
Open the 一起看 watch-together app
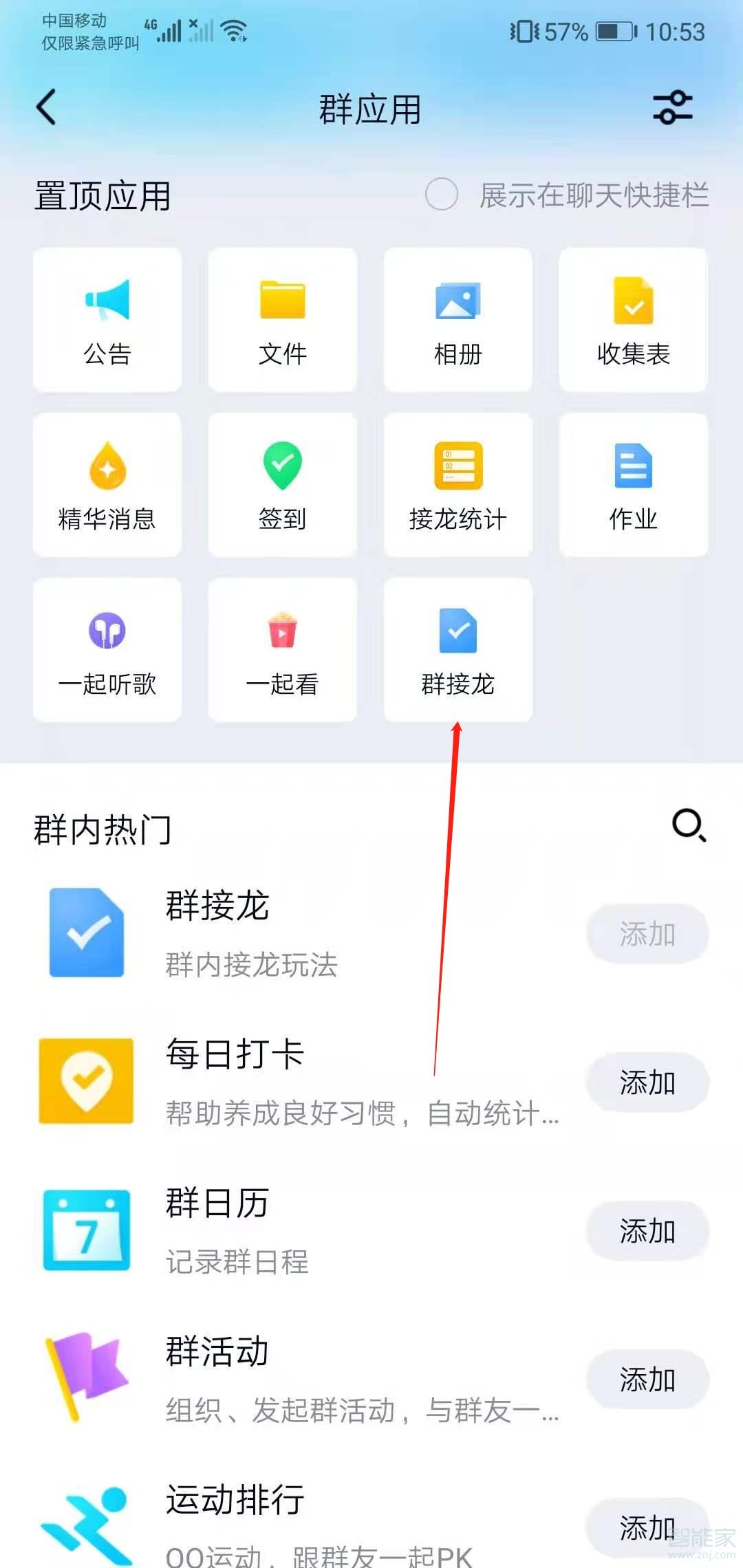coord(282,649)
